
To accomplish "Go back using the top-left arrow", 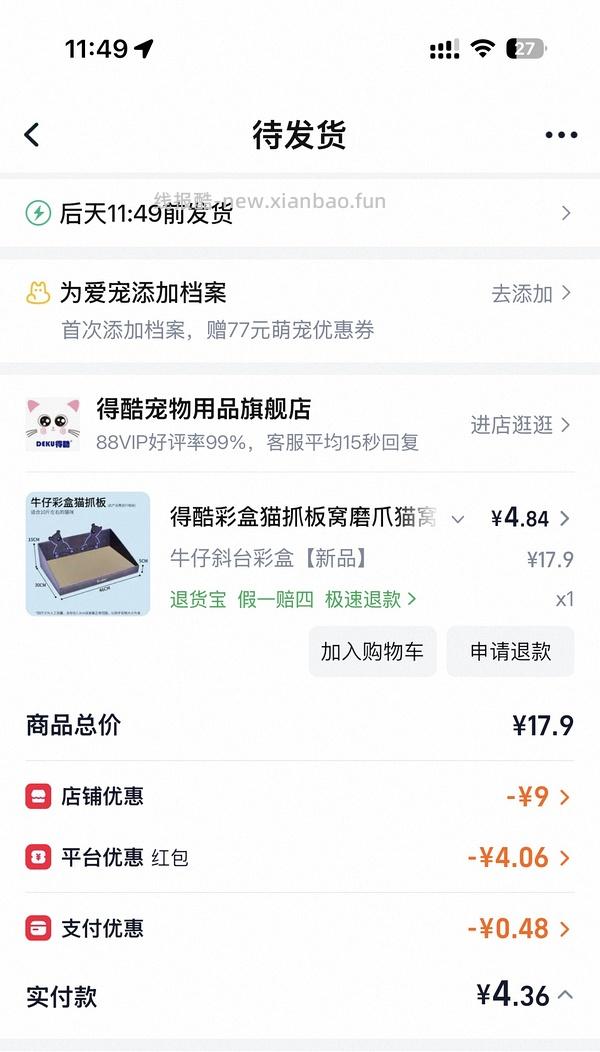I will [x=32, y=135].
